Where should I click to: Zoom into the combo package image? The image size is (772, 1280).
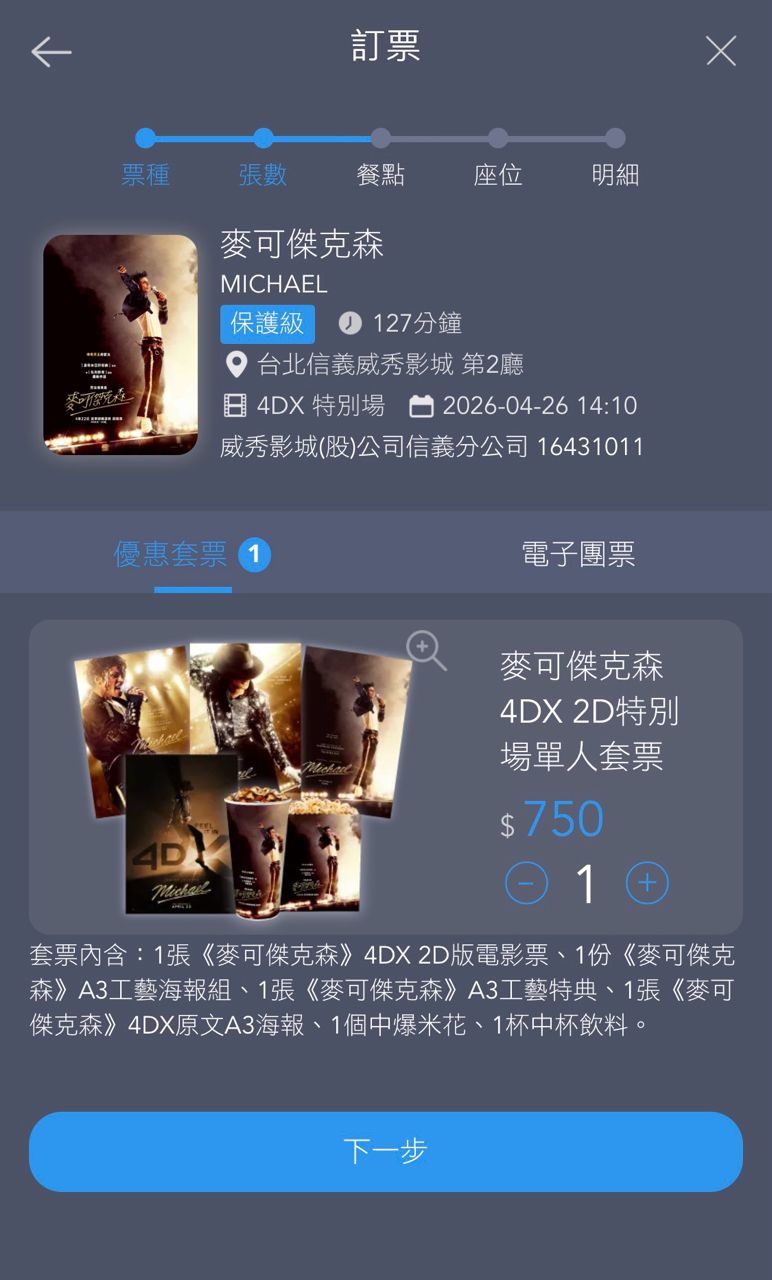(x=426, y=651)
